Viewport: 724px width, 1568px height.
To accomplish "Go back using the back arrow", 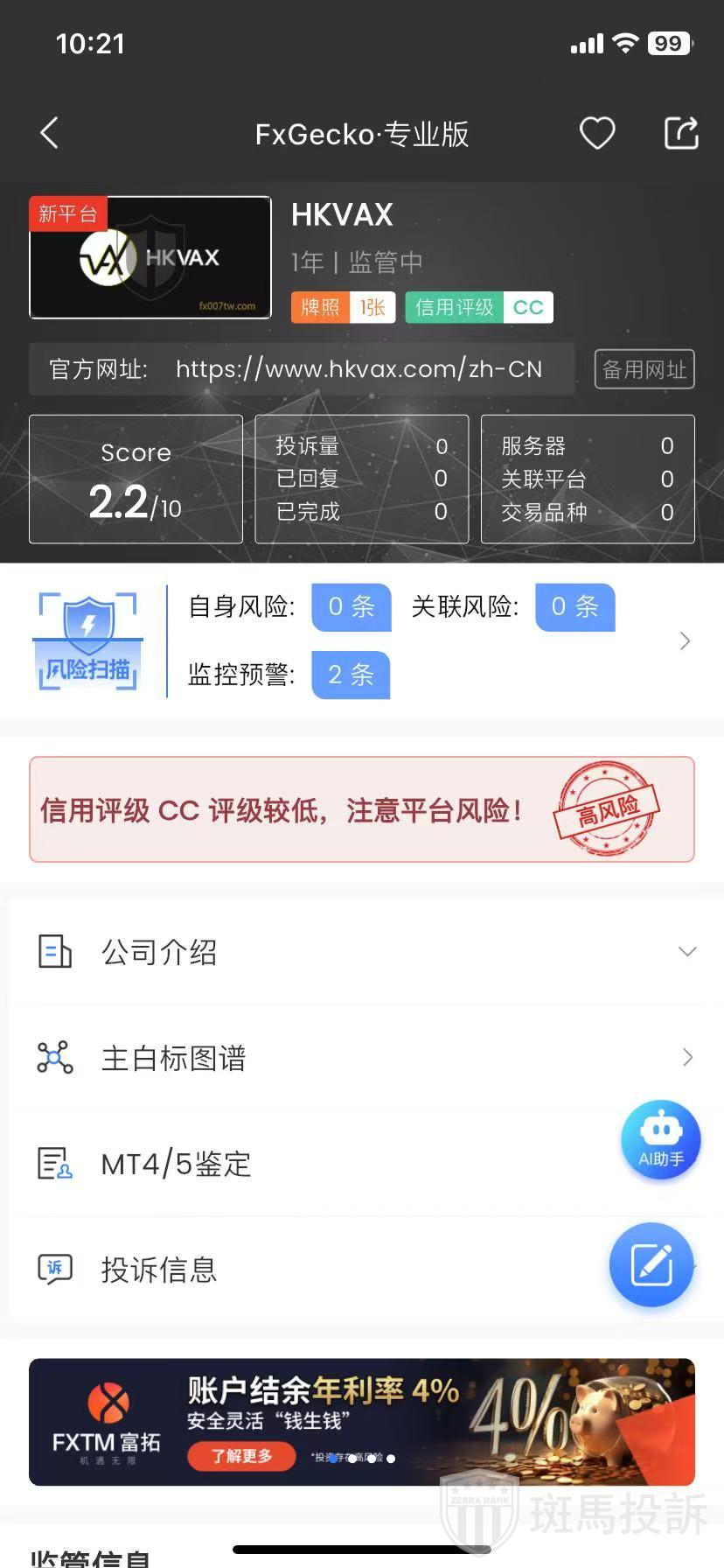I will coord(50,133).
